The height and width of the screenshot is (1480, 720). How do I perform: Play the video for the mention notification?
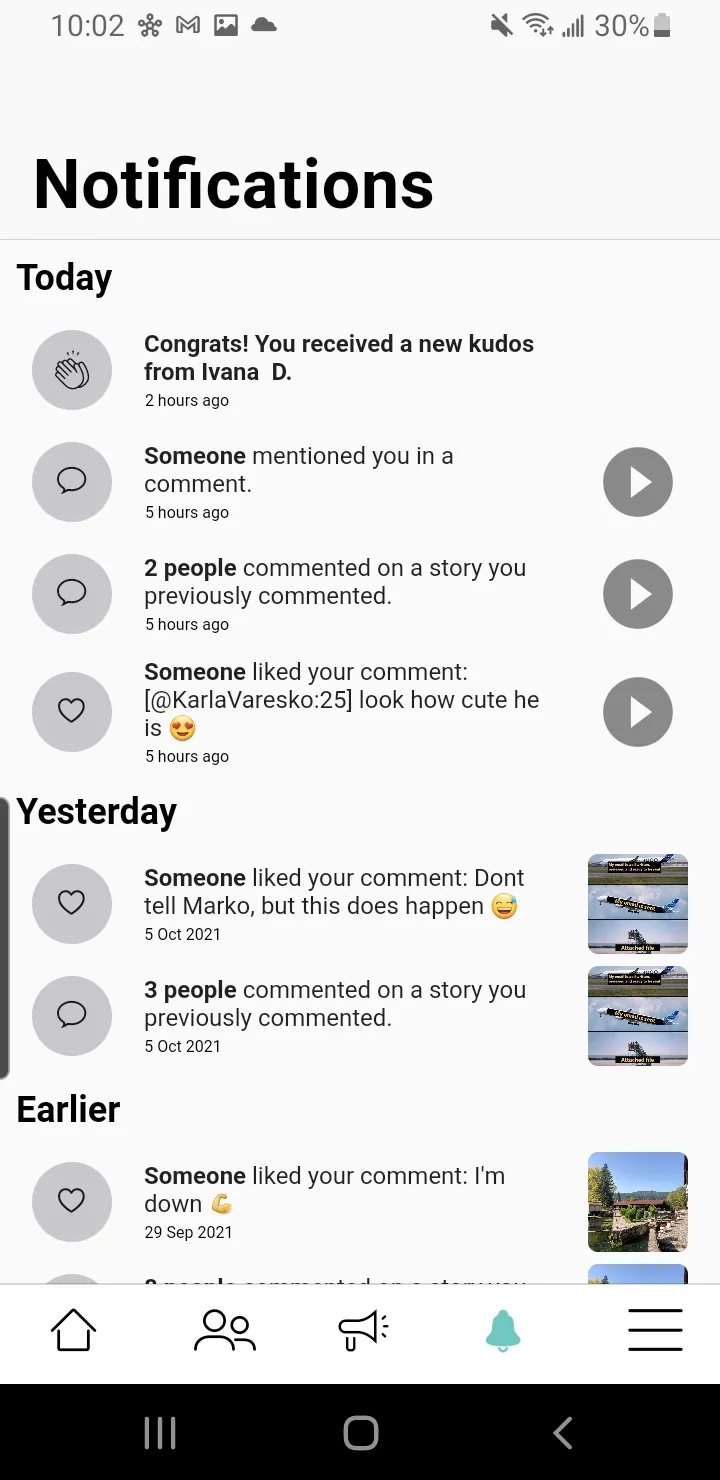click(637, 482)
